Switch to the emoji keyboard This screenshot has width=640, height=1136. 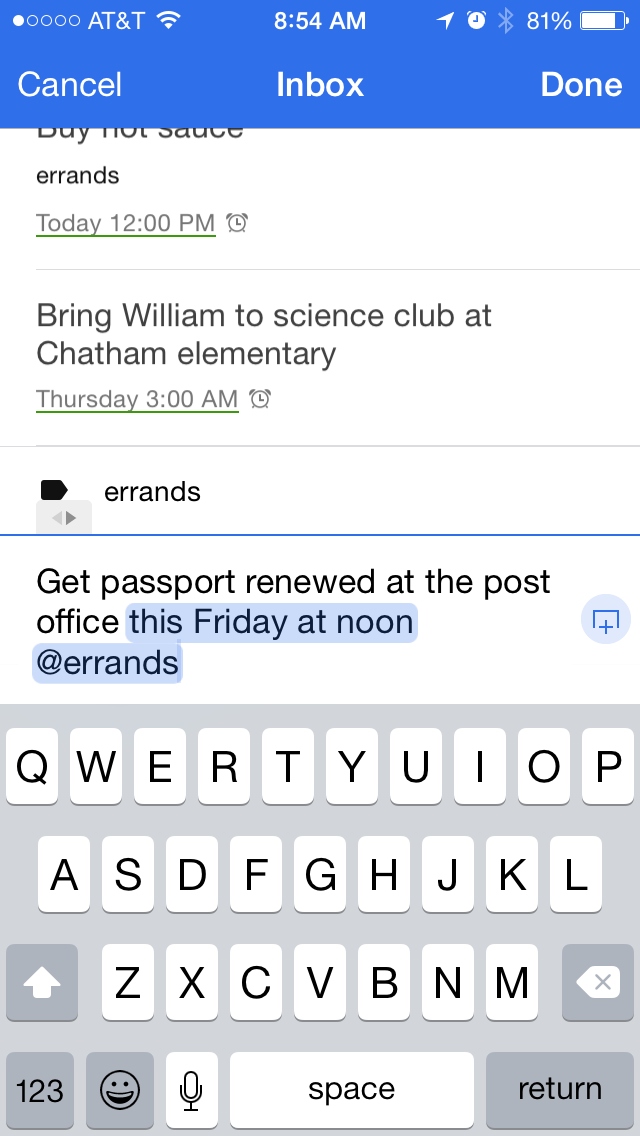(120, 1090)
